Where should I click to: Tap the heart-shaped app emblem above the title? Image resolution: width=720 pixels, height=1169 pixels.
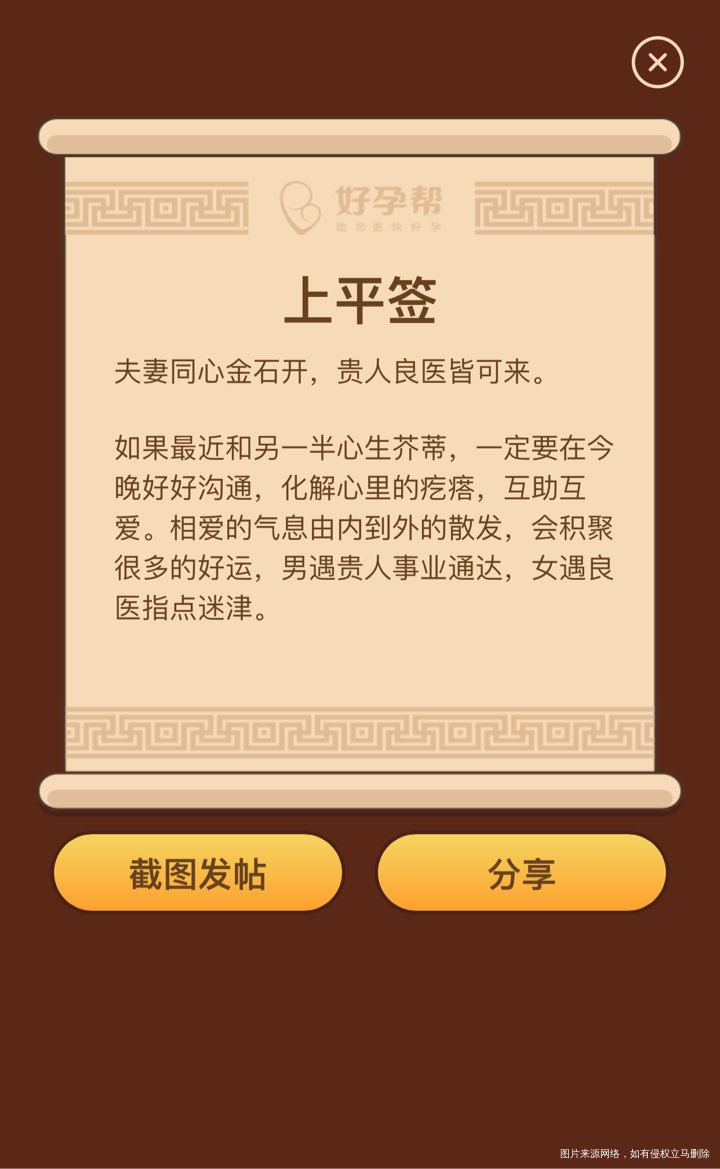298,205
